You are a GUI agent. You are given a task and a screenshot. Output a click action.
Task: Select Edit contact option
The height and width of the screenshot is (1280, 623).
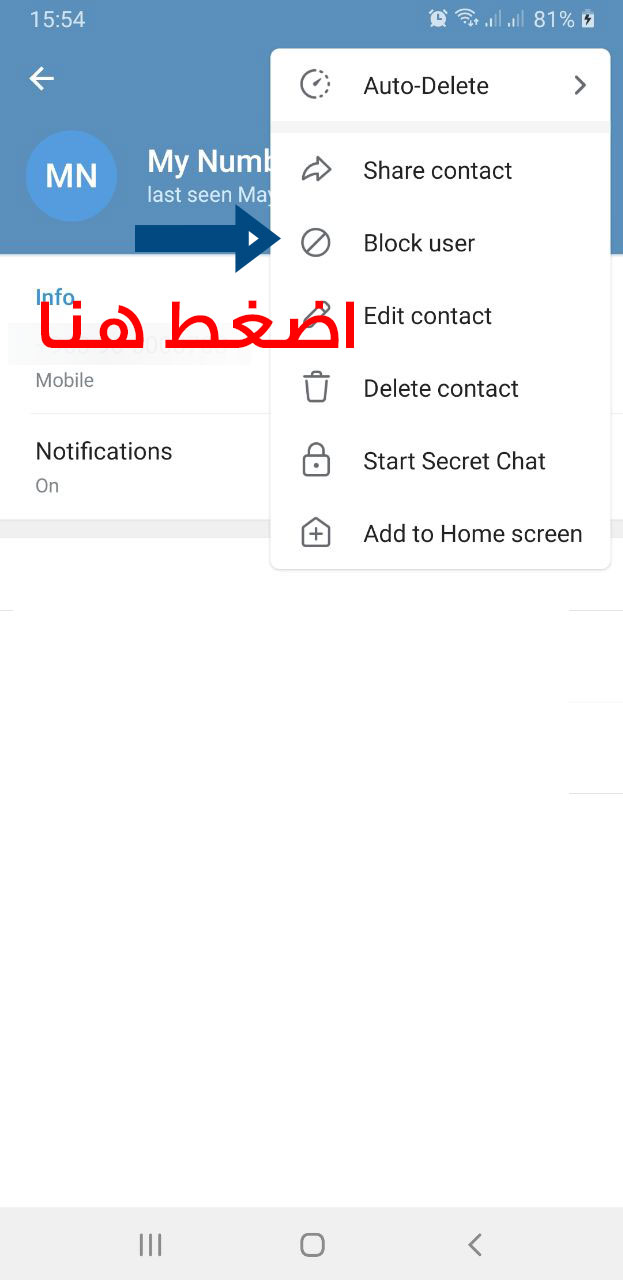[x=440, y=316]
